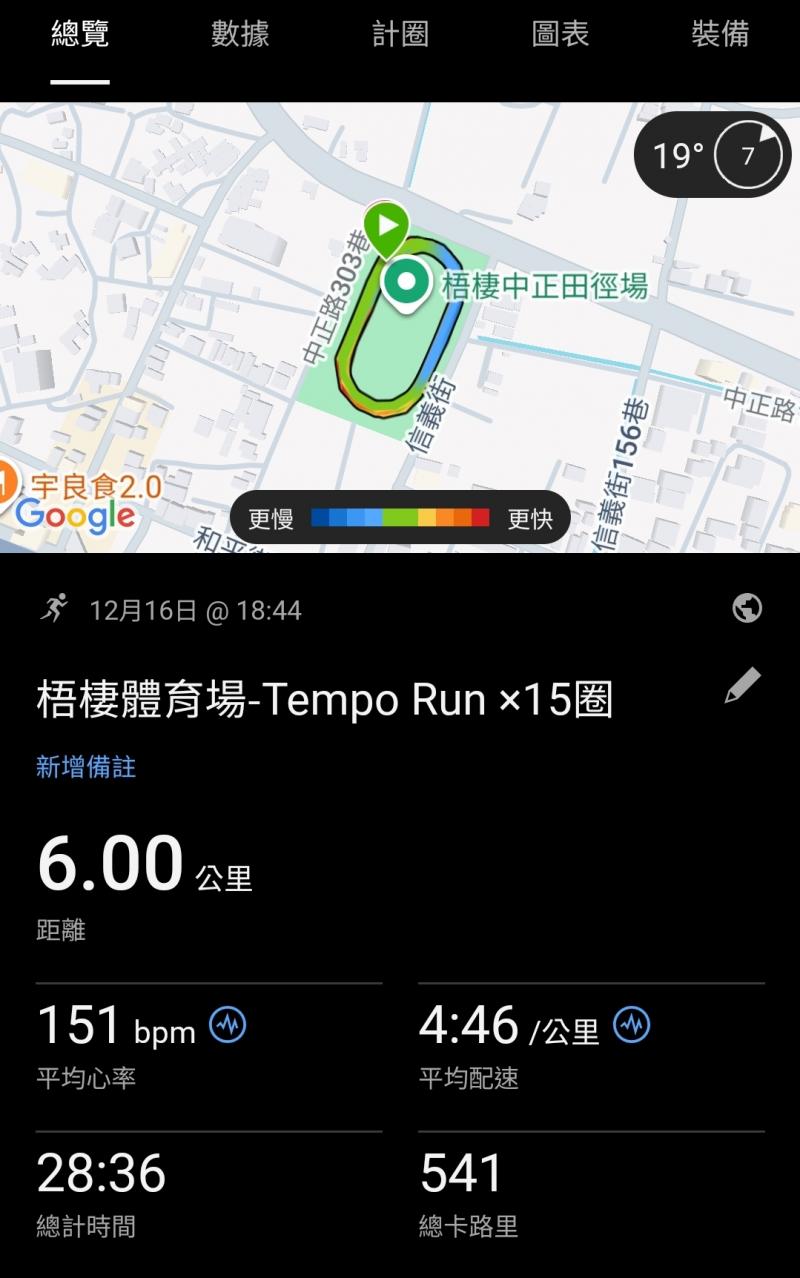
Task: Tap 新增備註 to add a note
Action: click(86, 767)
